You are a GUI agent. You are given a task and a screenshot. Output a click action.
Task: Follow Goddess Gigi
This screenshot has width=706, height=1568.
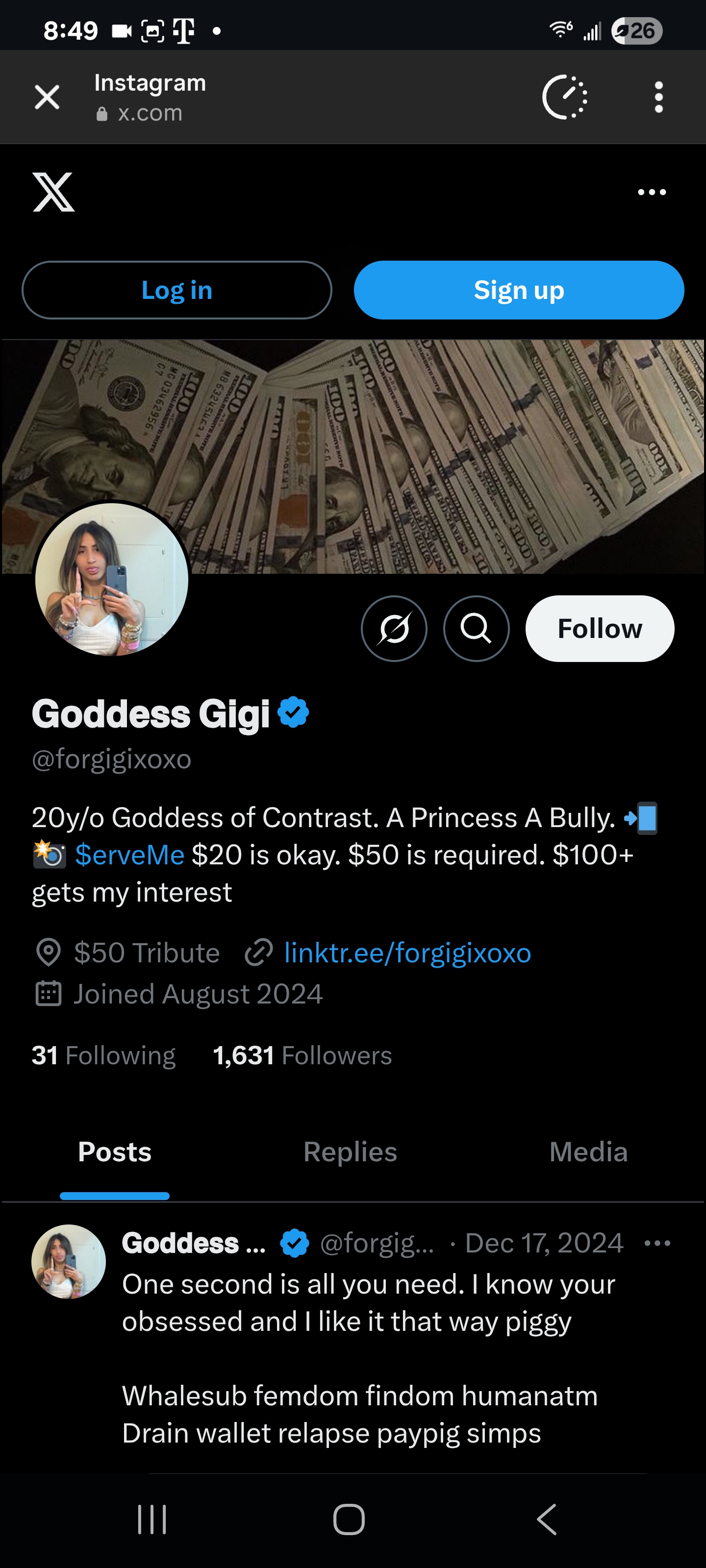(x=600, y=629)
